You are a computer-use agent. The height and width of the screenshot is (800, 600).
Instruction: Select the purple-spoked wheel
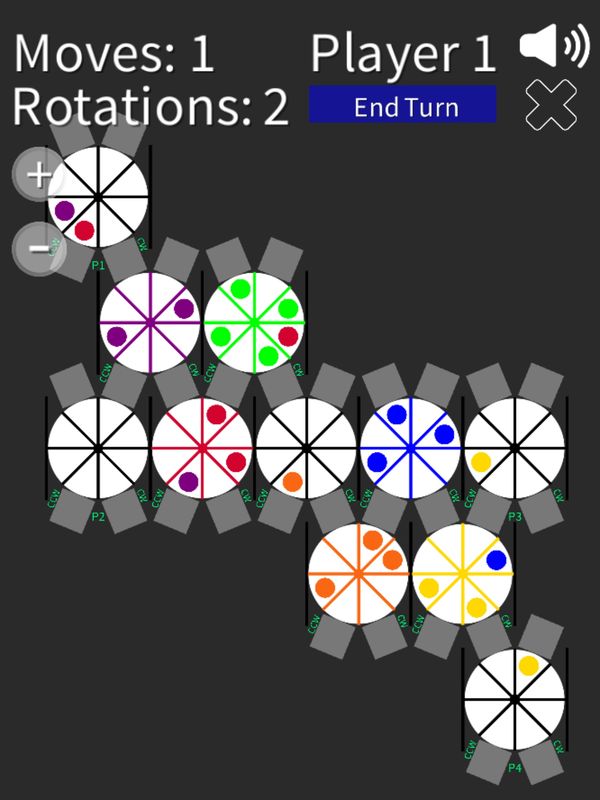point(150,322)
